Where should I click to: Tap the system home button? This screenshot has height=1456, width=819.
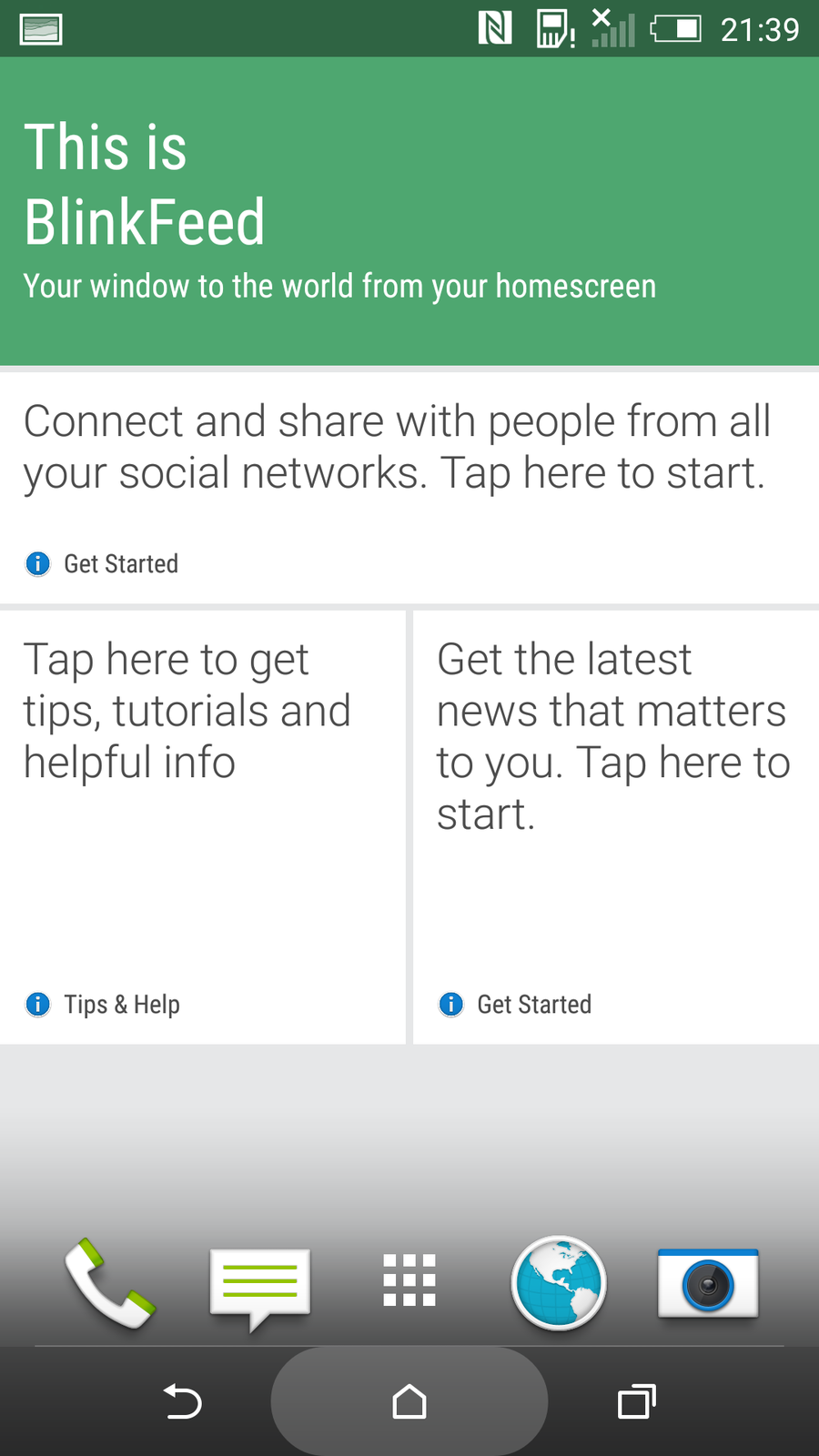[x=409, y=1401]
